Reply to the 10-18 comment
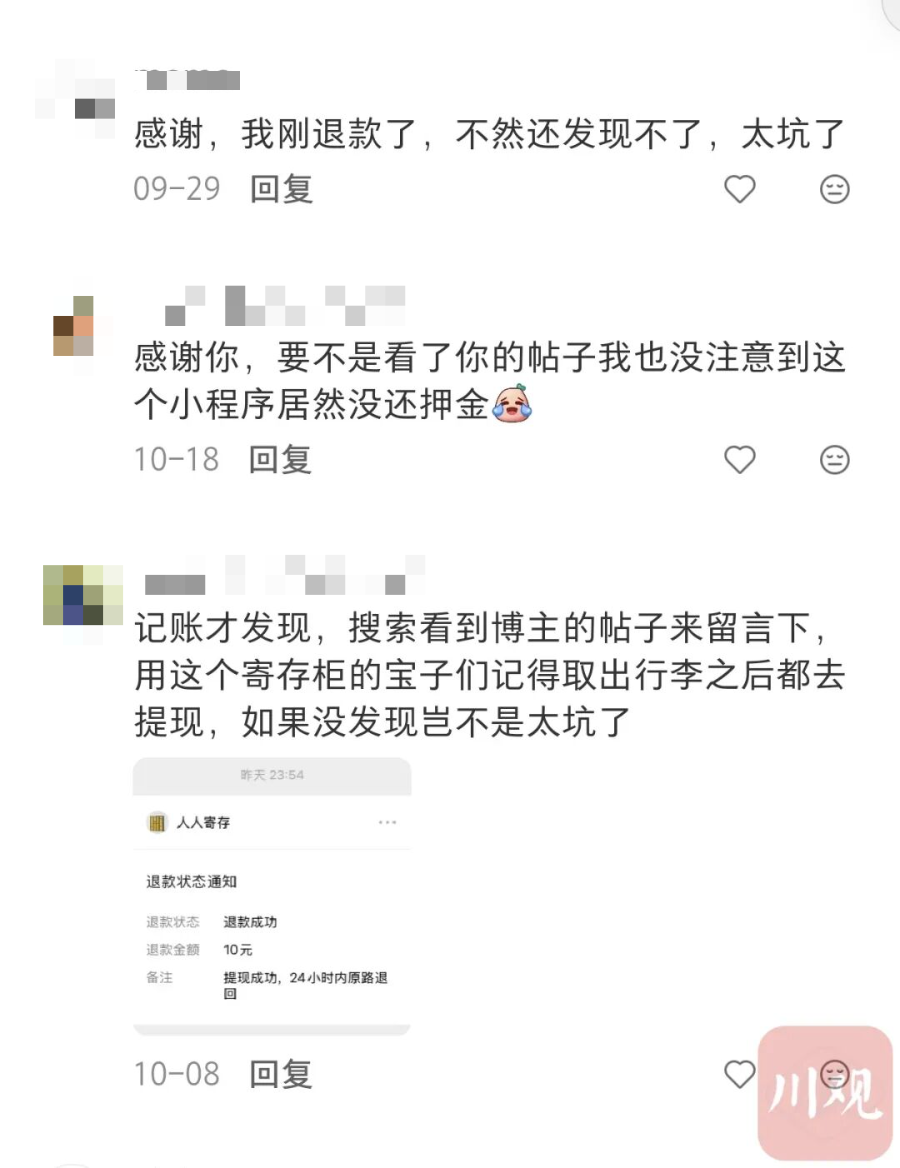The width and height of the screenshot is (900, 1168). pyautogui.click(x=281, y=459)
